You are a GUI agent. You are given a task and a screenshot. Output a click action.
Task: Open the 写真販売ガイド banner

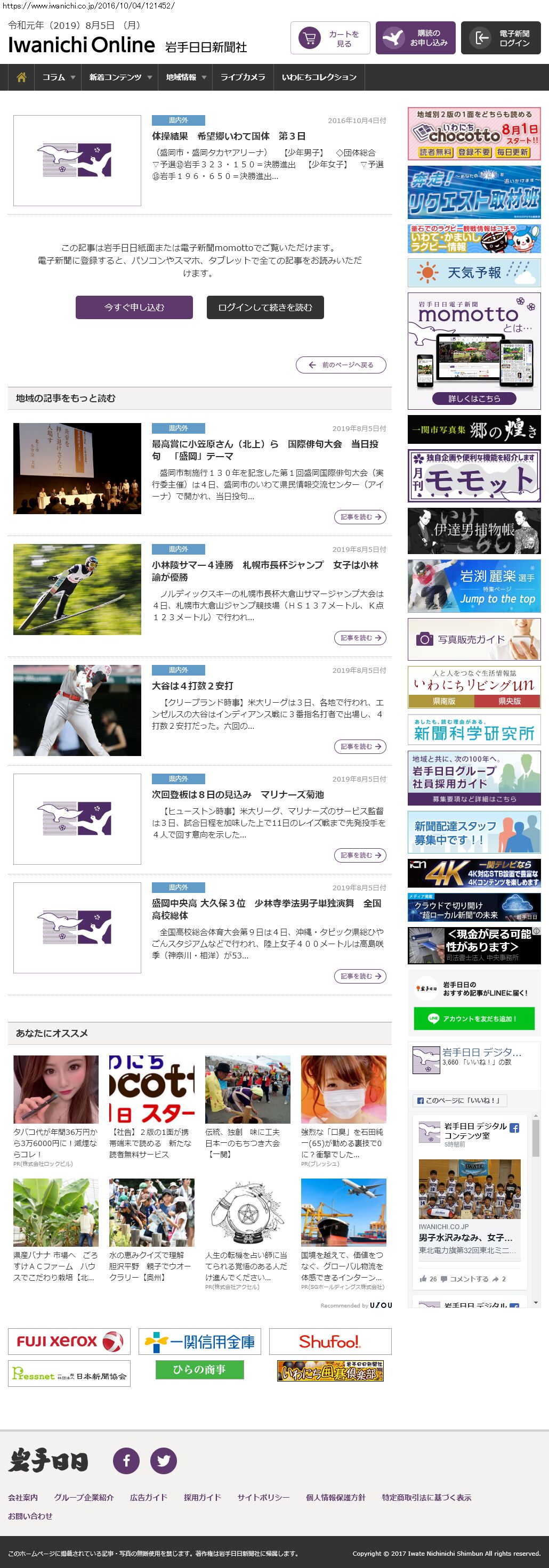pyautogui.click(x=473, y=639)
